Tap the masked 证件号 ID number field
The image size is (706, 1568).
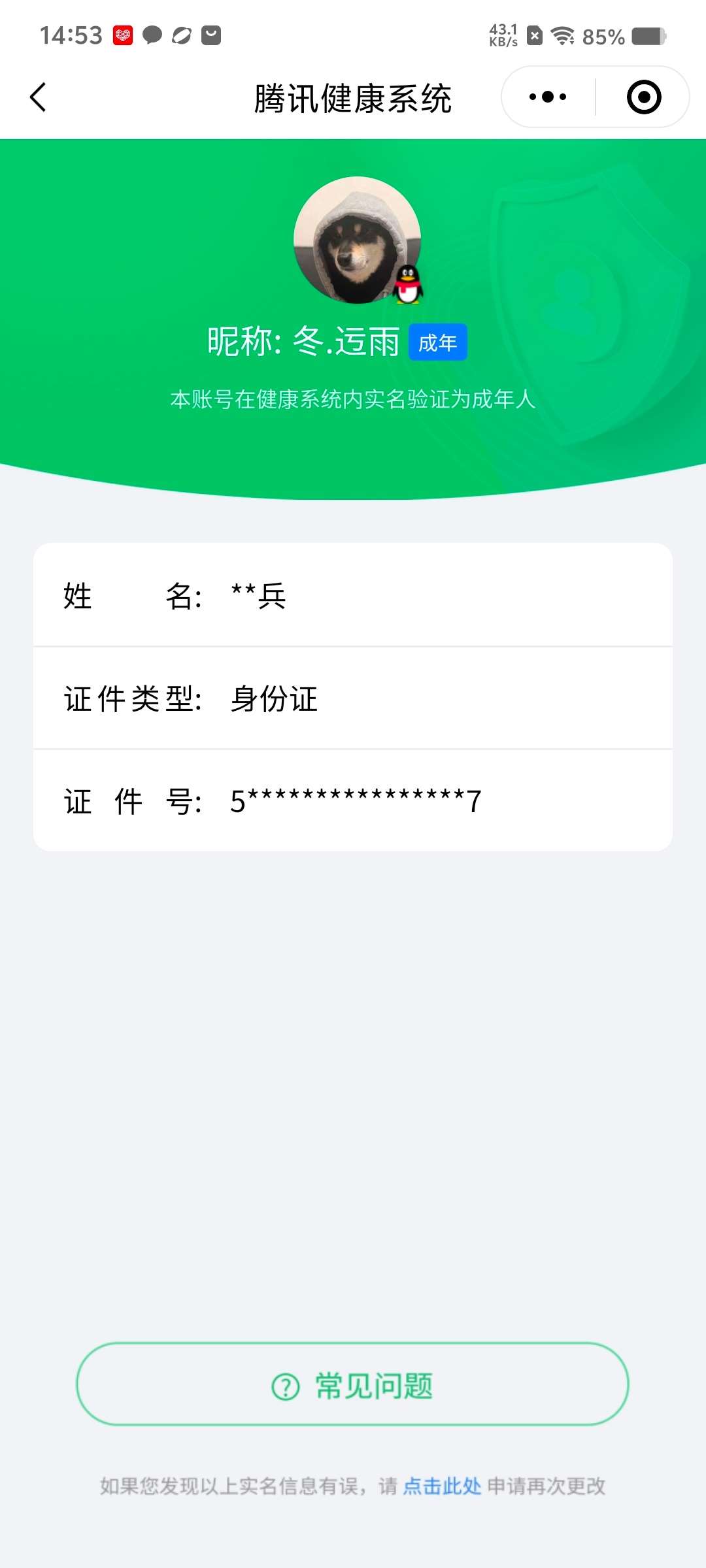click(353, 801)
